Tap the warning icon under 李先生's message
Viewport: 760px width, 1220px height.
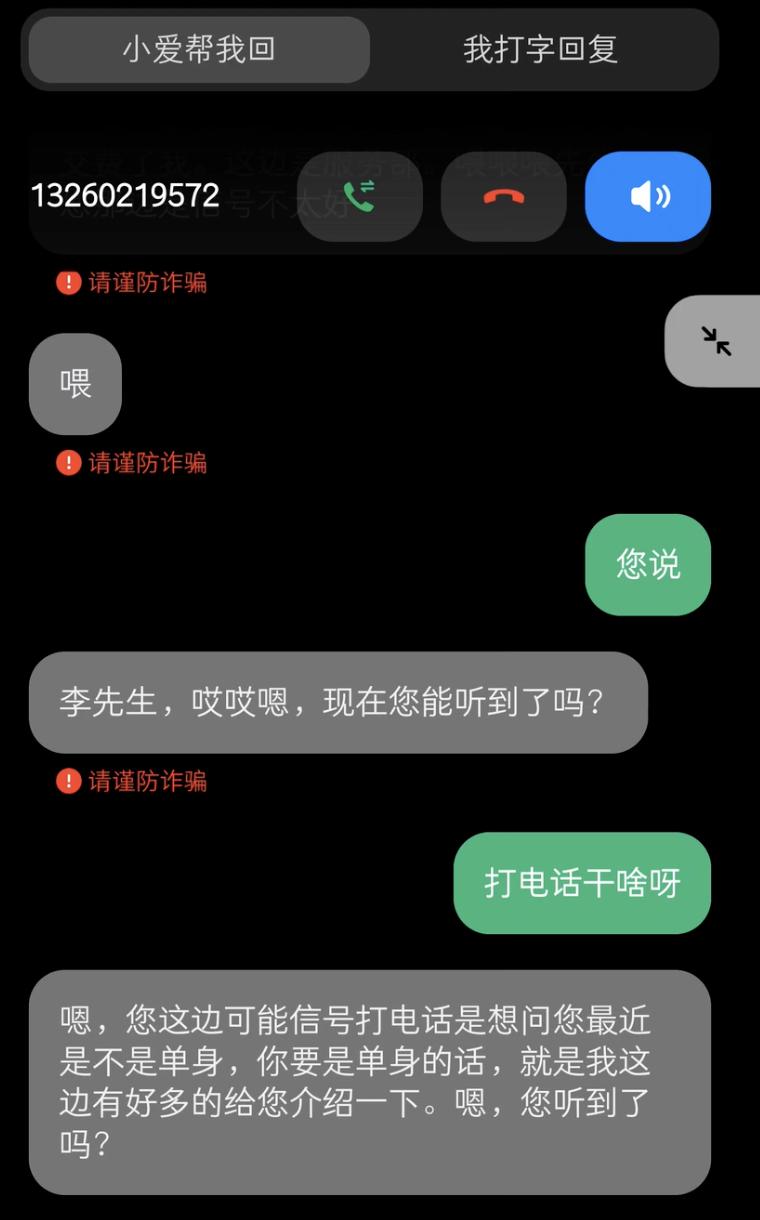tap(68, 781)
